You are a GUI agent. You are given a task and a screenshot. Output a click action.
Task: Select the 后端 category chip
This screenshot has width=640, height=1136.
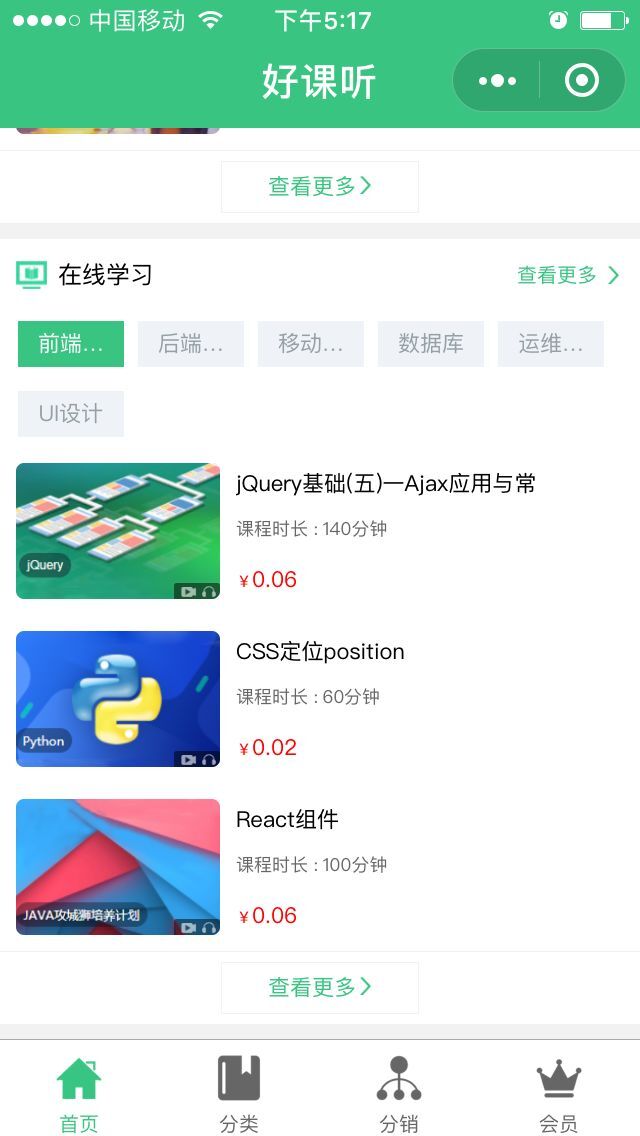191,344
